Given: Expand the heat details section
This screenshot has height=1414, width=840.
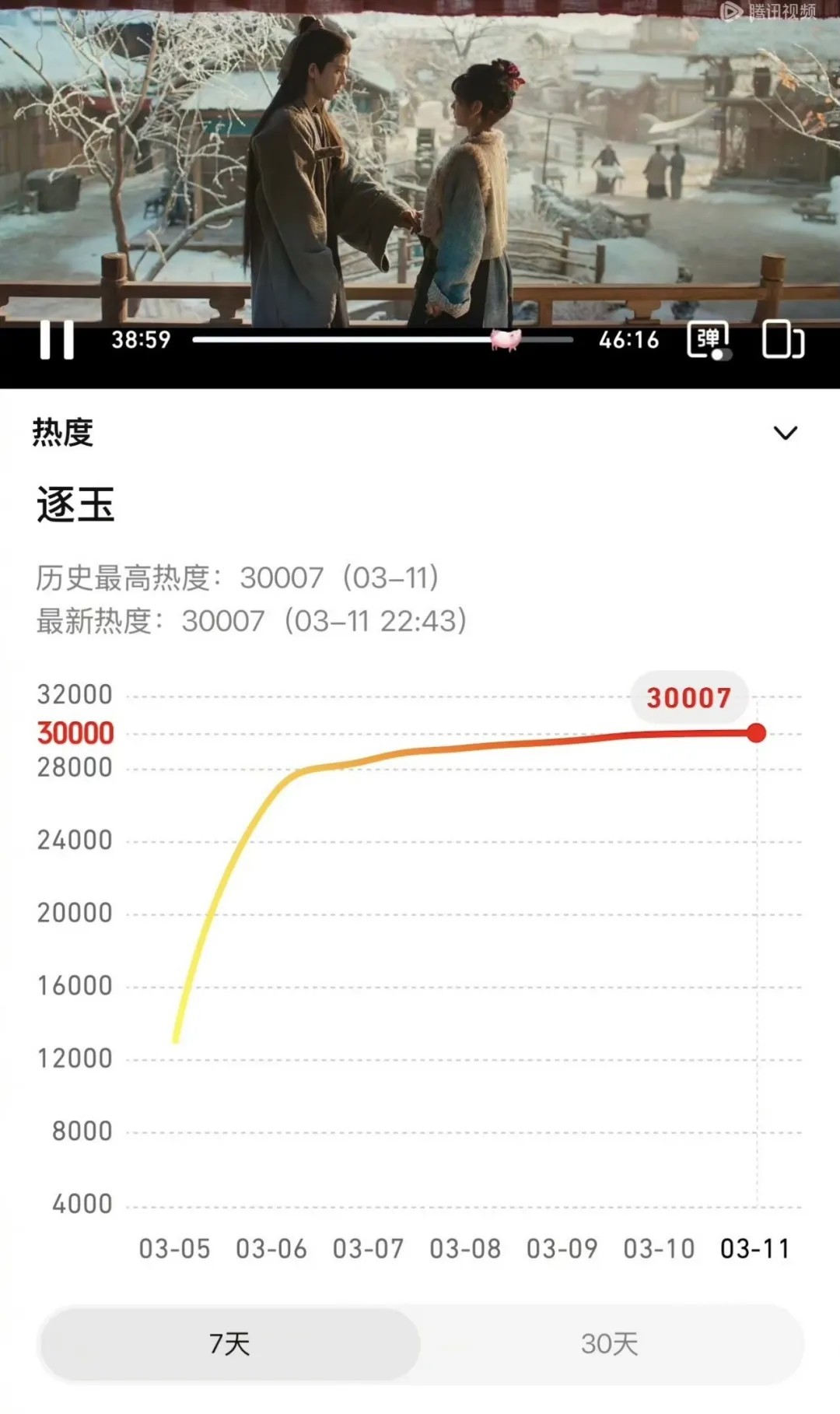Looking at the screenshot, I should point(786,431).
